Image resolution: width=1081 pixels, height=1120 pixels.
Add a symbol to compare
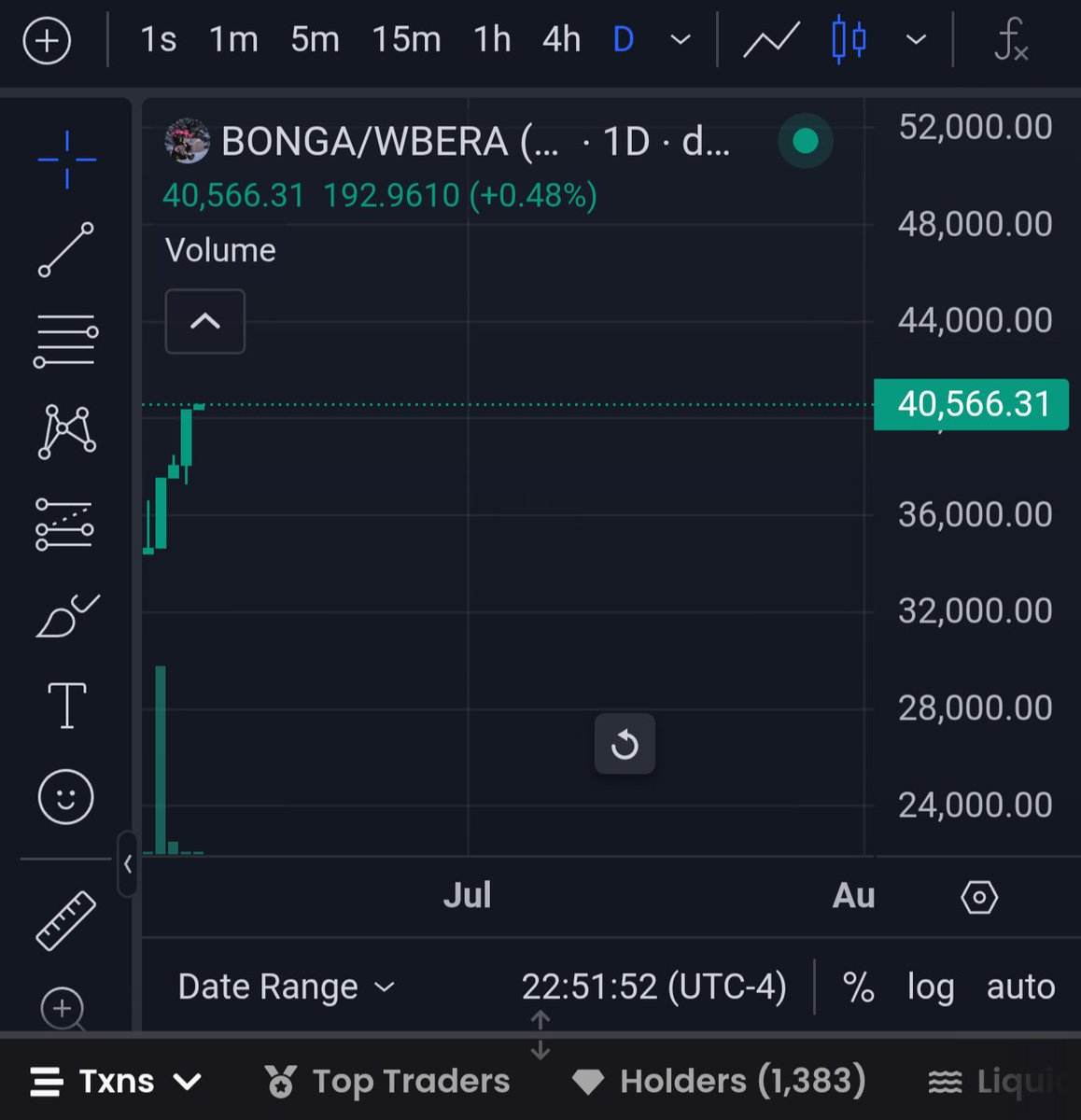(x=47, y=41)
